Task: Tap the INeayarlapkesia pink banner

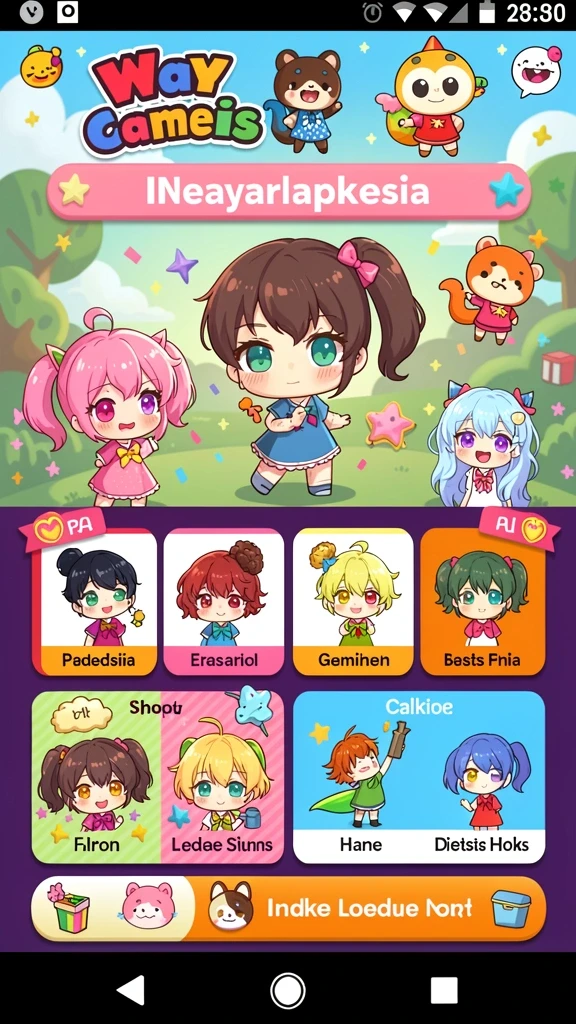Action: coord(289,191)
